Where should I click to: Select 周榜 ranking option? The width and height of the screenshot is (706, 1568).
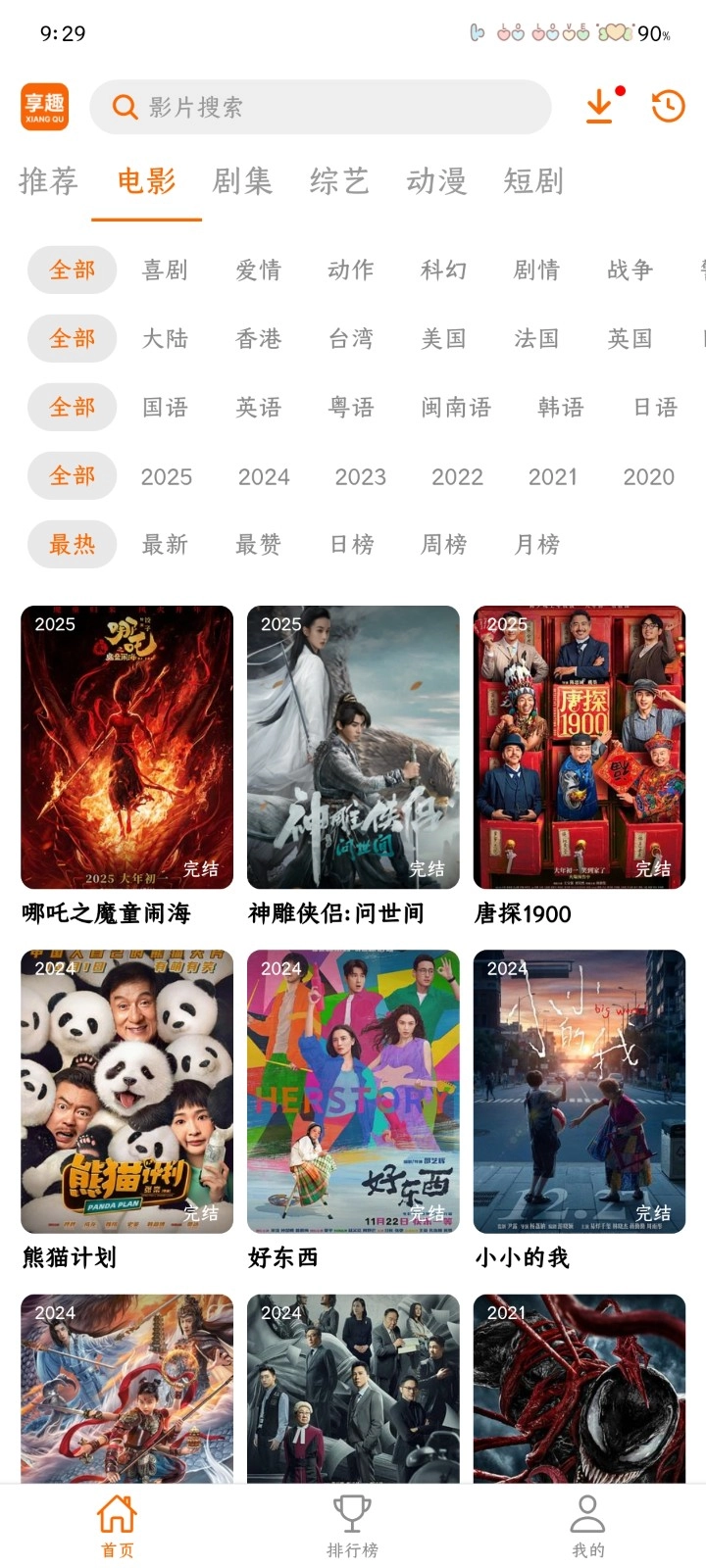(x=441, y=545)
